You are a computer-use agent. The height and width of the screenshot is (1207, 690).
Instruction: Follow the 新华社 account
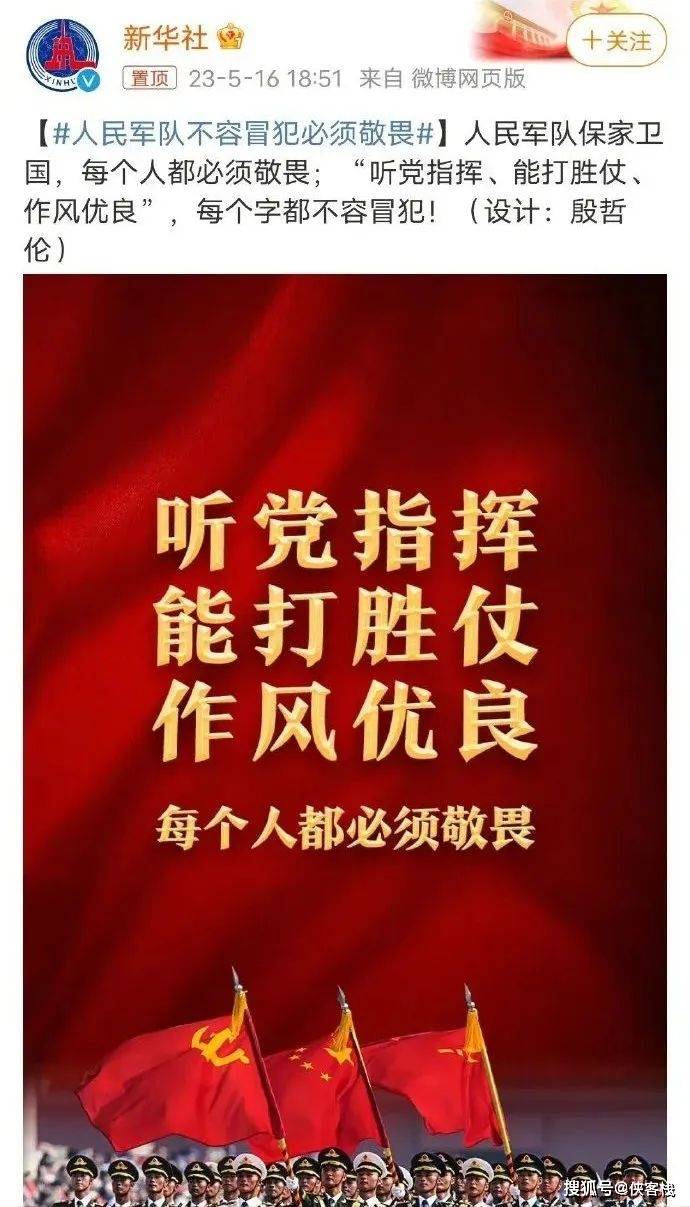click(617, 41)
